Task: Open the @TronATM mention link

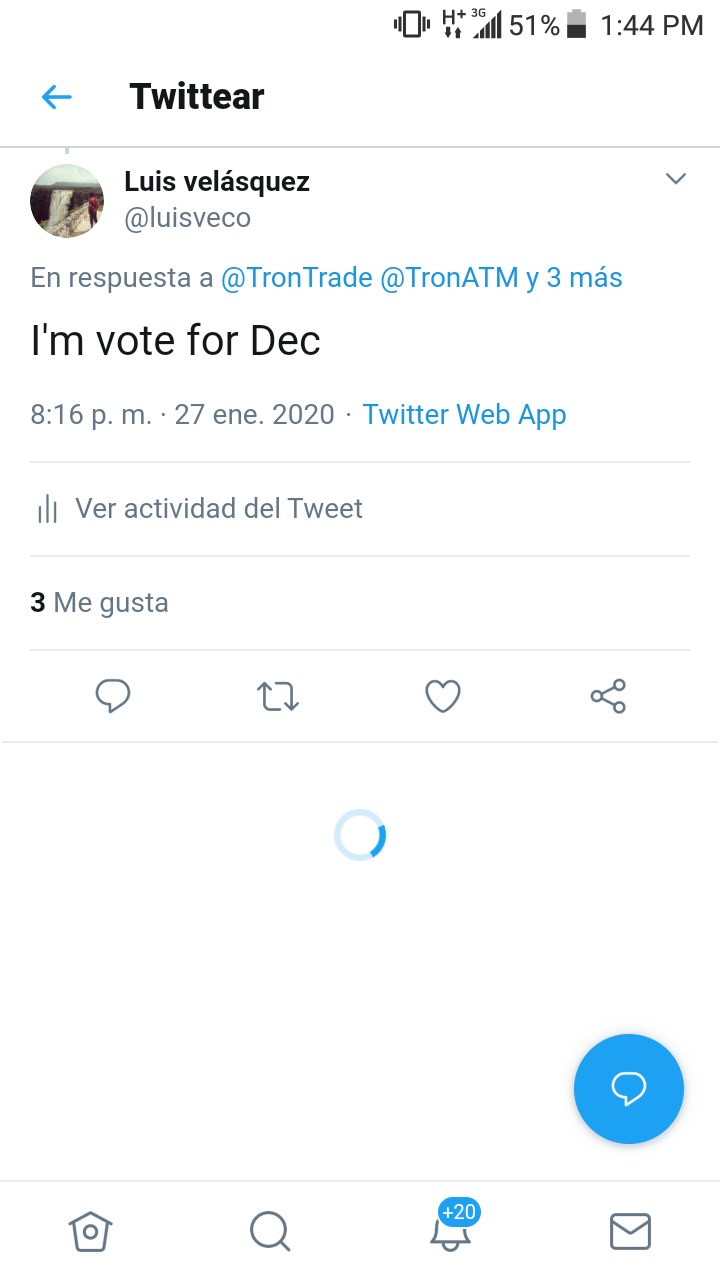Action: click(x=449, y=277)
